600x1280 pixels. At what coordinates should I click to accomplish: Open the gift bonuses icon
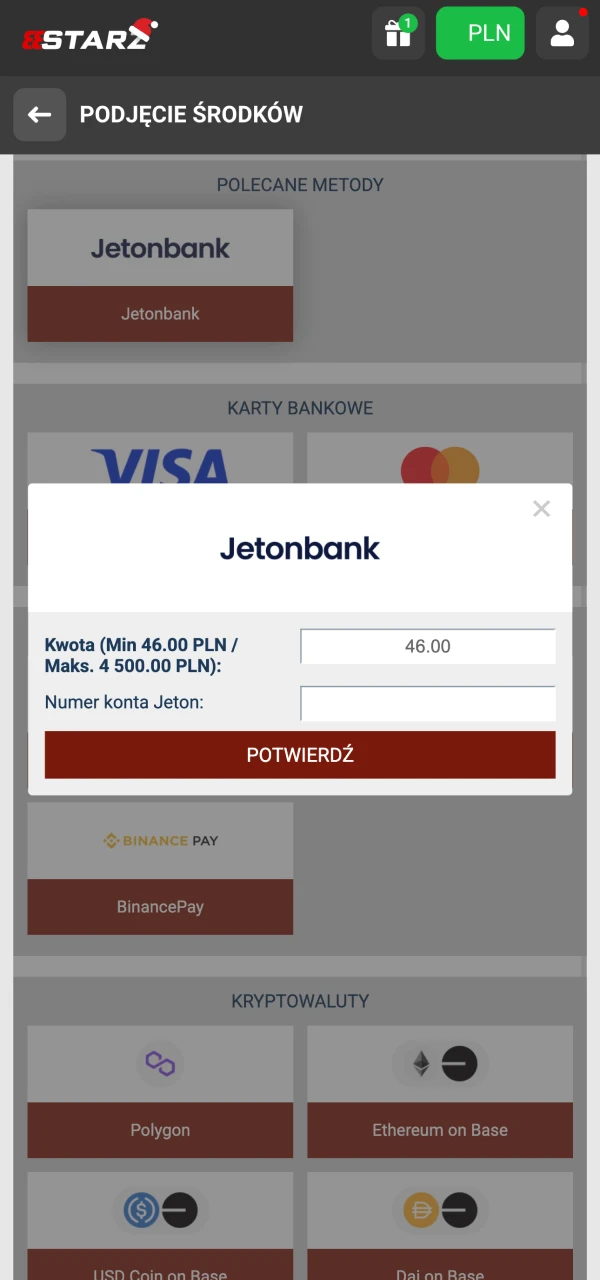pyautogui.click(x=398, y=34)
